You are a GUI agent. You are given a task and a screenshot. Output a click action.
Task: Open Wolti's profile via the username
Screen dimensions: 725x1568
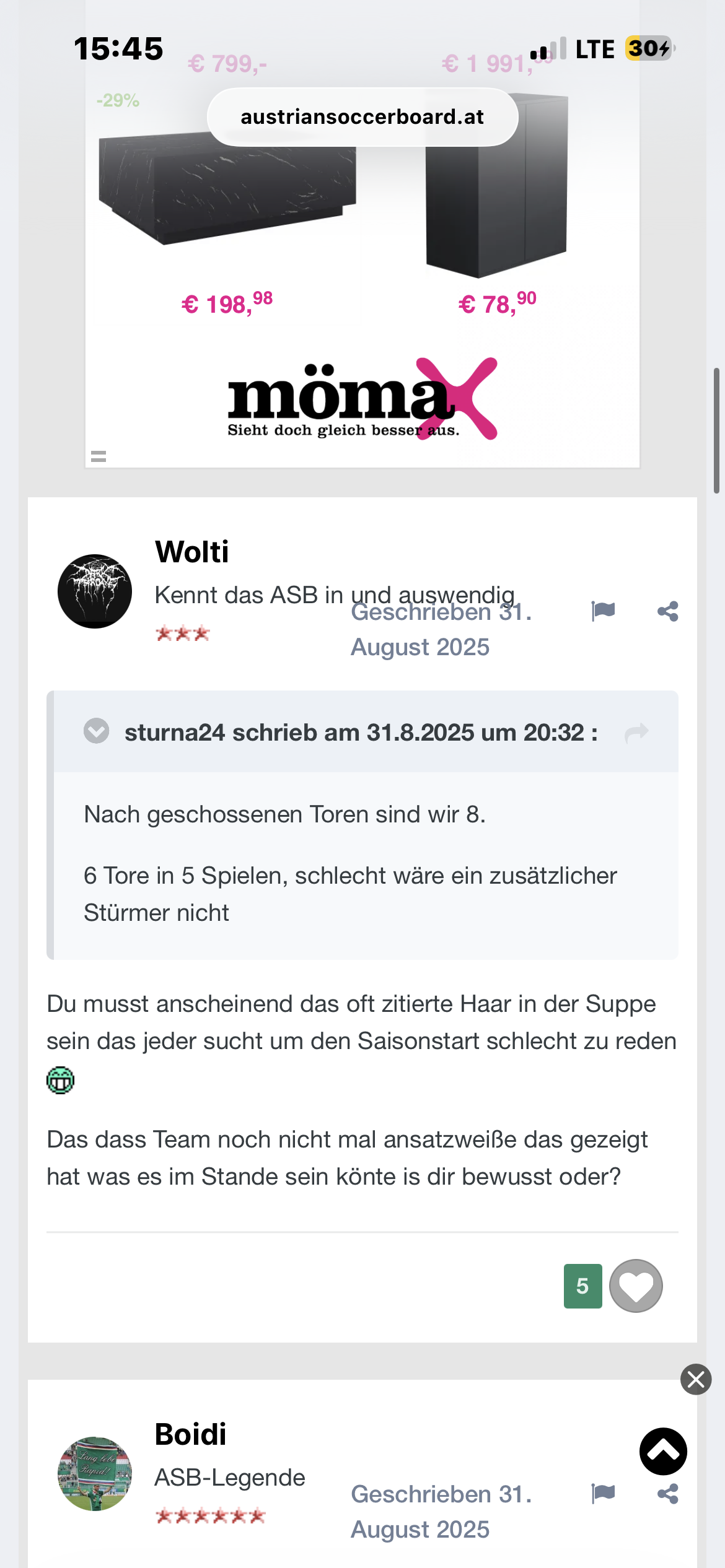click(191, 552)
